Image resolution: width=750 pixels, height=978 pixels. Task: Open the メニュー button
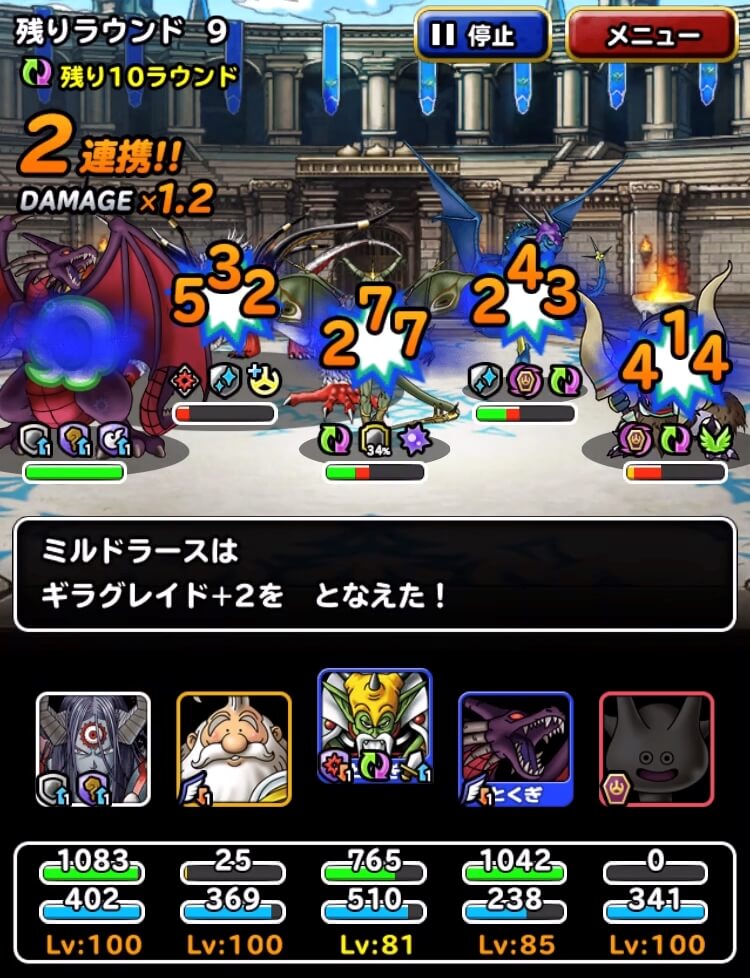[652, 35]
